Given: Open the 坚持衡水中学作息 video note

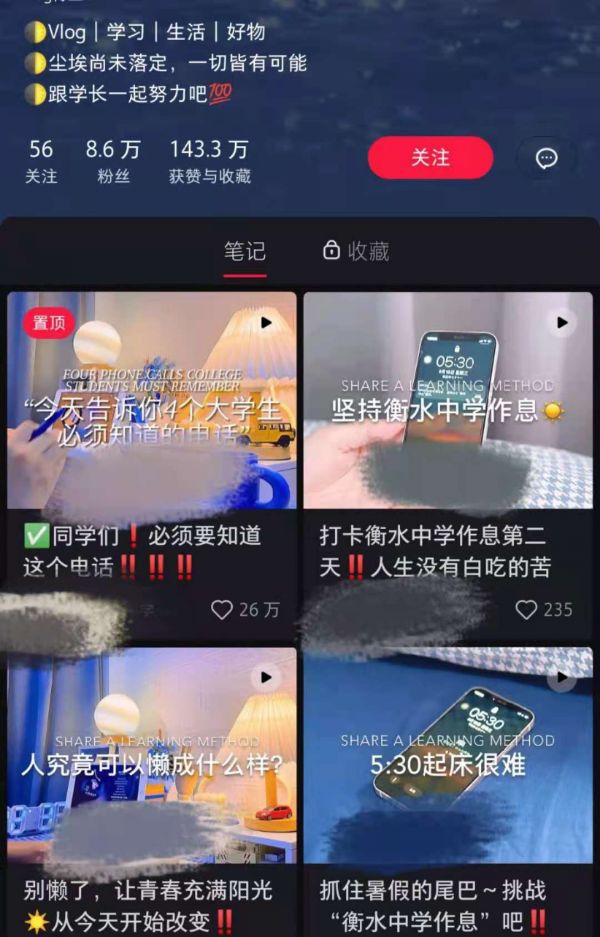Looking at the screenshot, I should [x=448, y=400].
